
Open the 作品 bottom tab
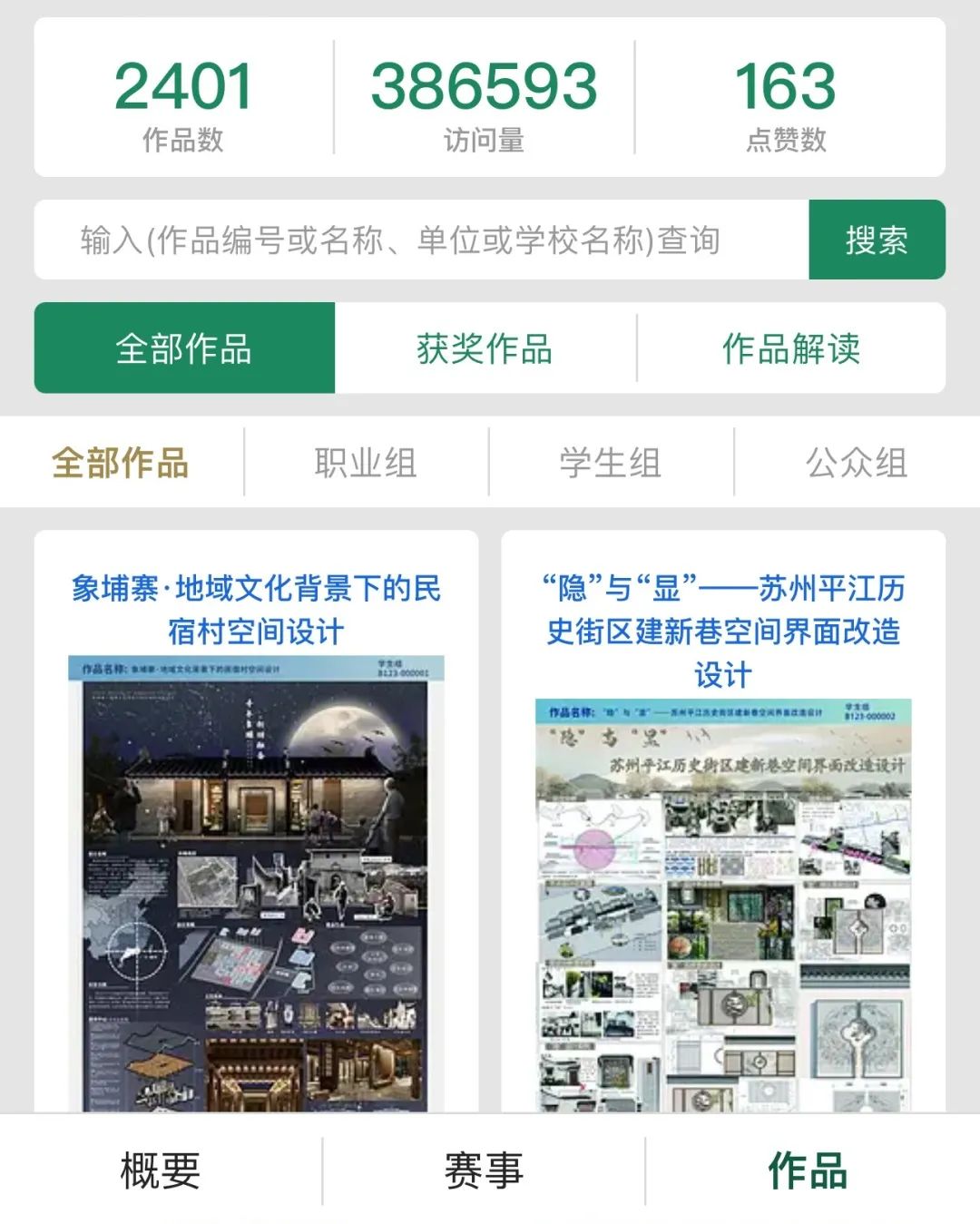(808, 1170)
